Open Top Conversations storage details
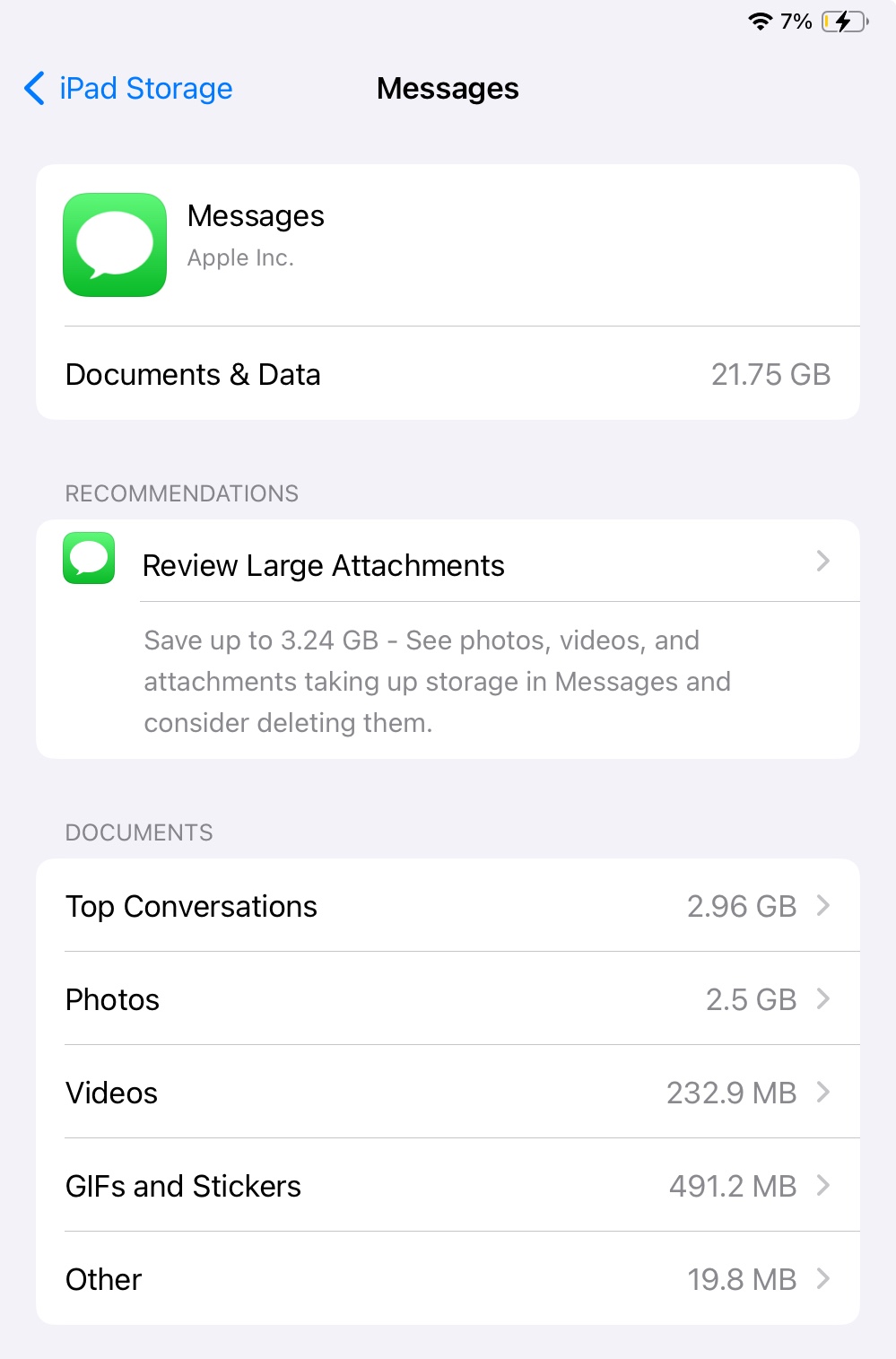 [x=448, y=906]
